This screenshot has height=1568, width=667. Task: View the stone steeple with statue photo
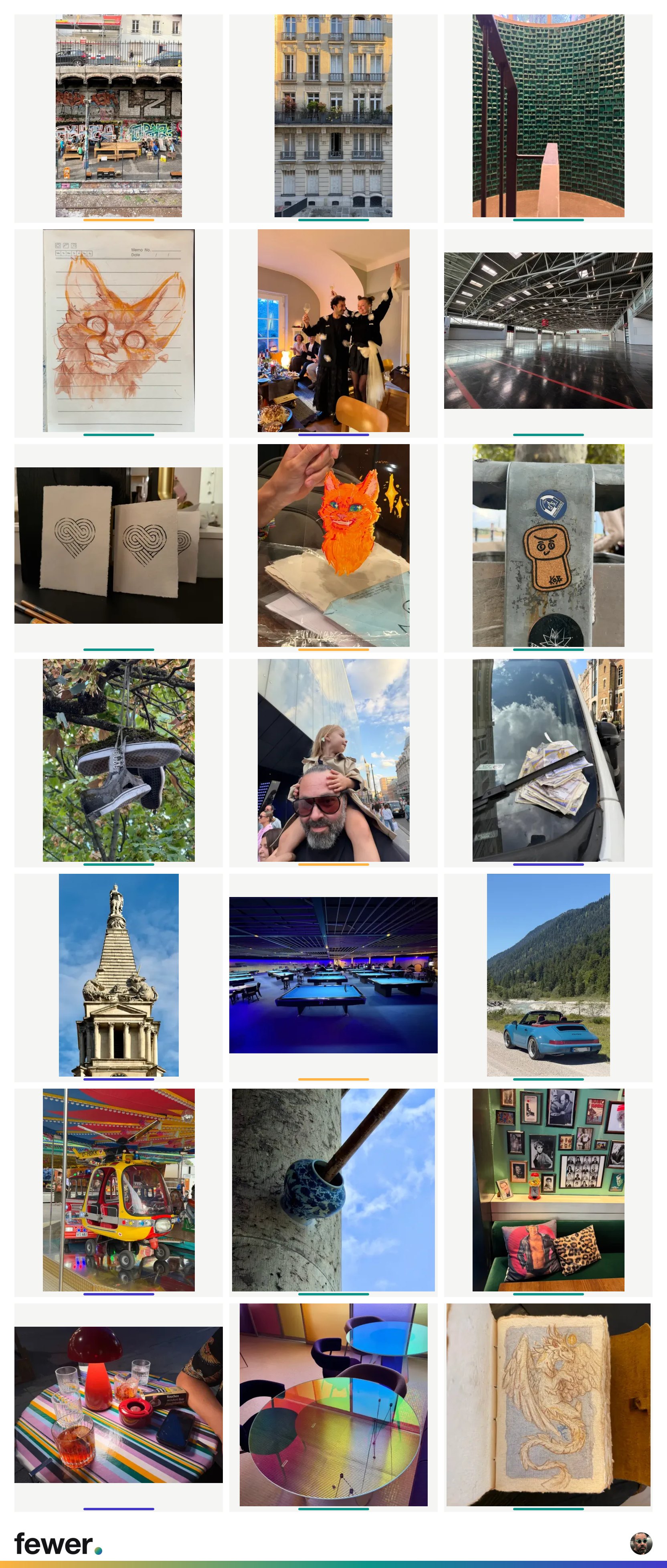point(119,975)
